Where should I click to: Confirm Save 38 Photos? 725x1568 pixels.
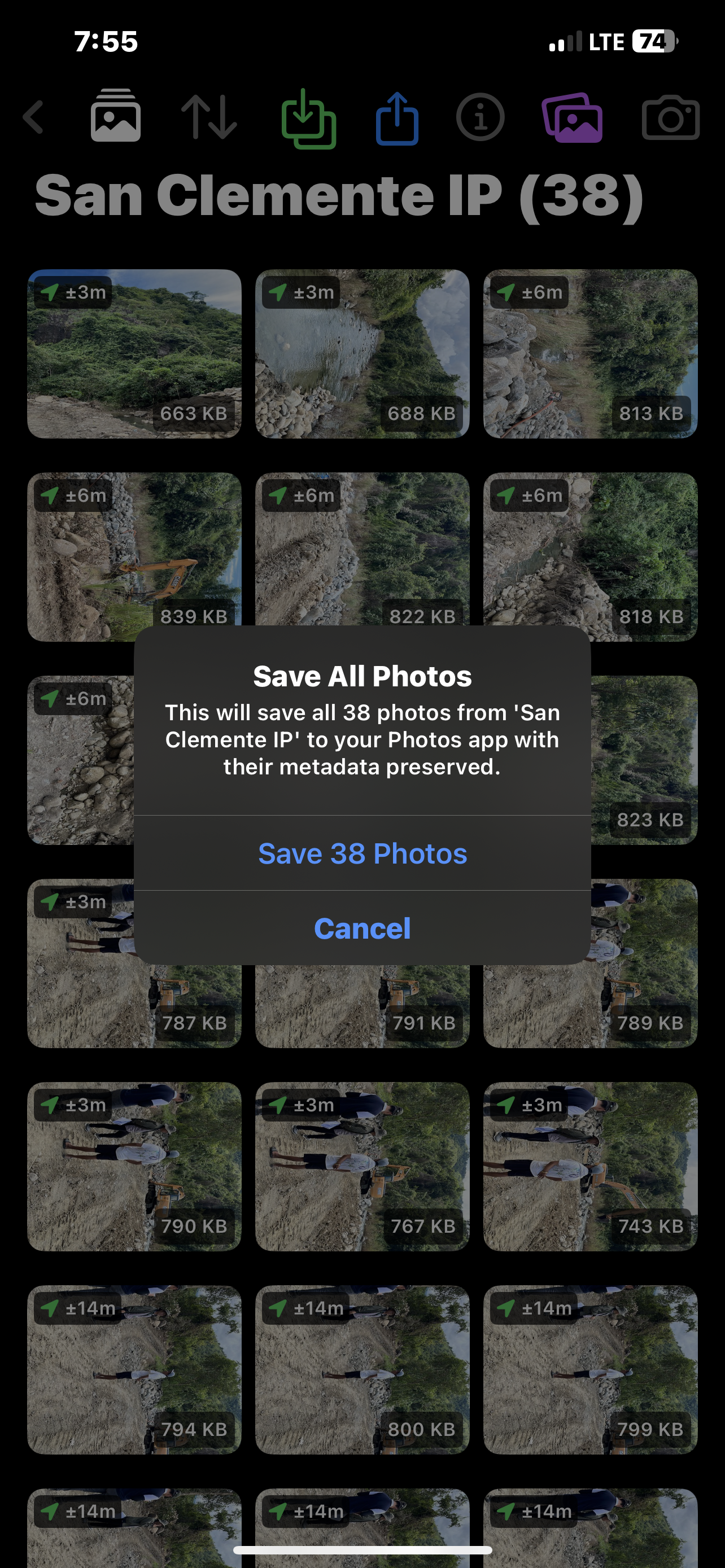click(362, 853)
